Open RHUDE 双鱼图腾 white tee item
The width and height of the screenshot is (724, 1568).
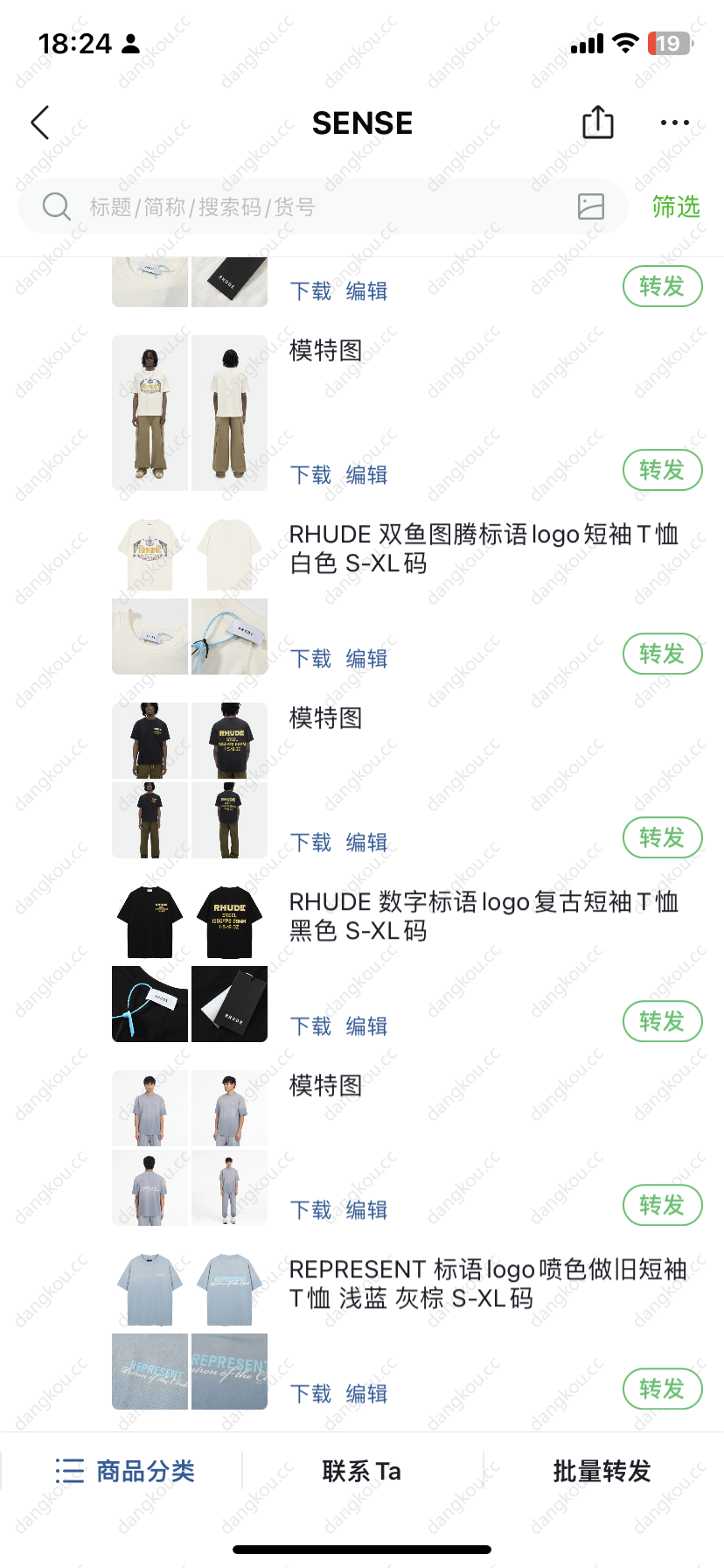[483, 549]
